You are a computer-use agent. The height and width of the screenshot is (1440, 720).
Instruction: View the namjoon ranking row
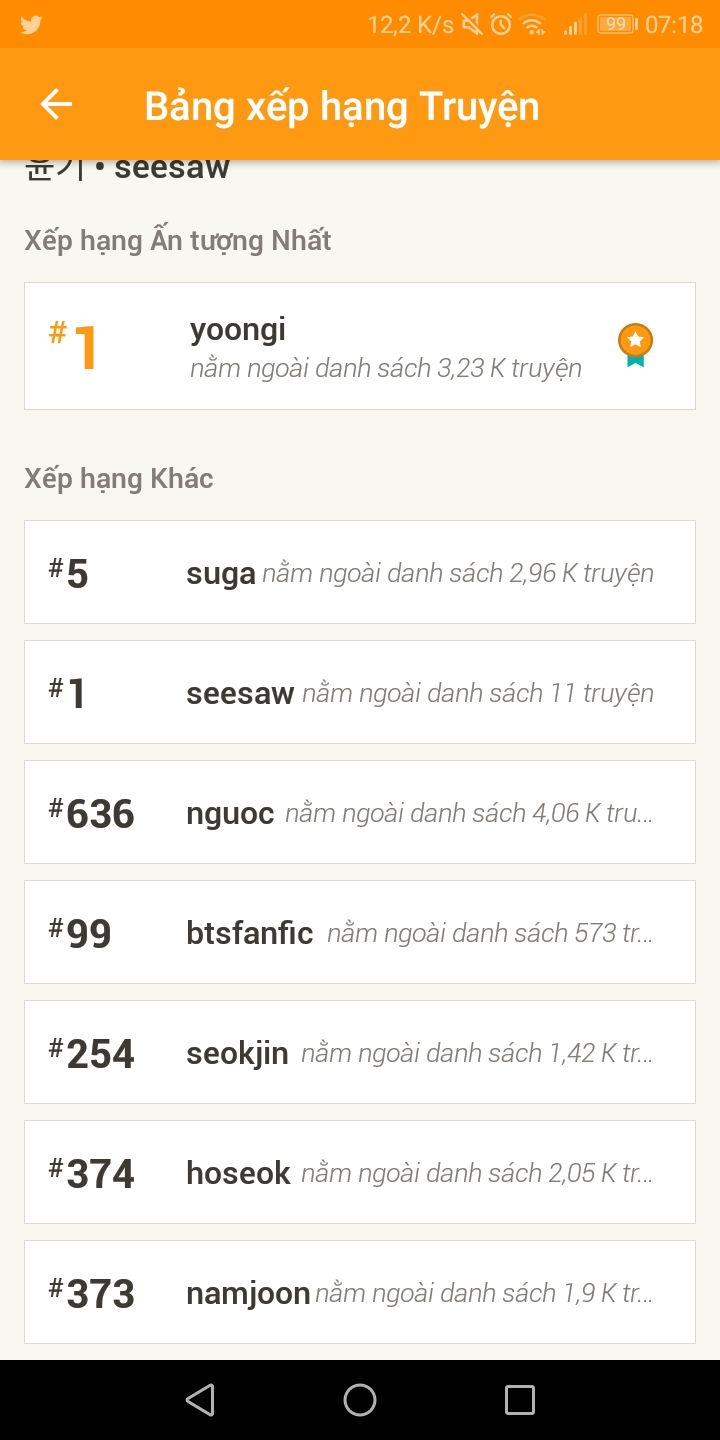[x=360, y=1292]
